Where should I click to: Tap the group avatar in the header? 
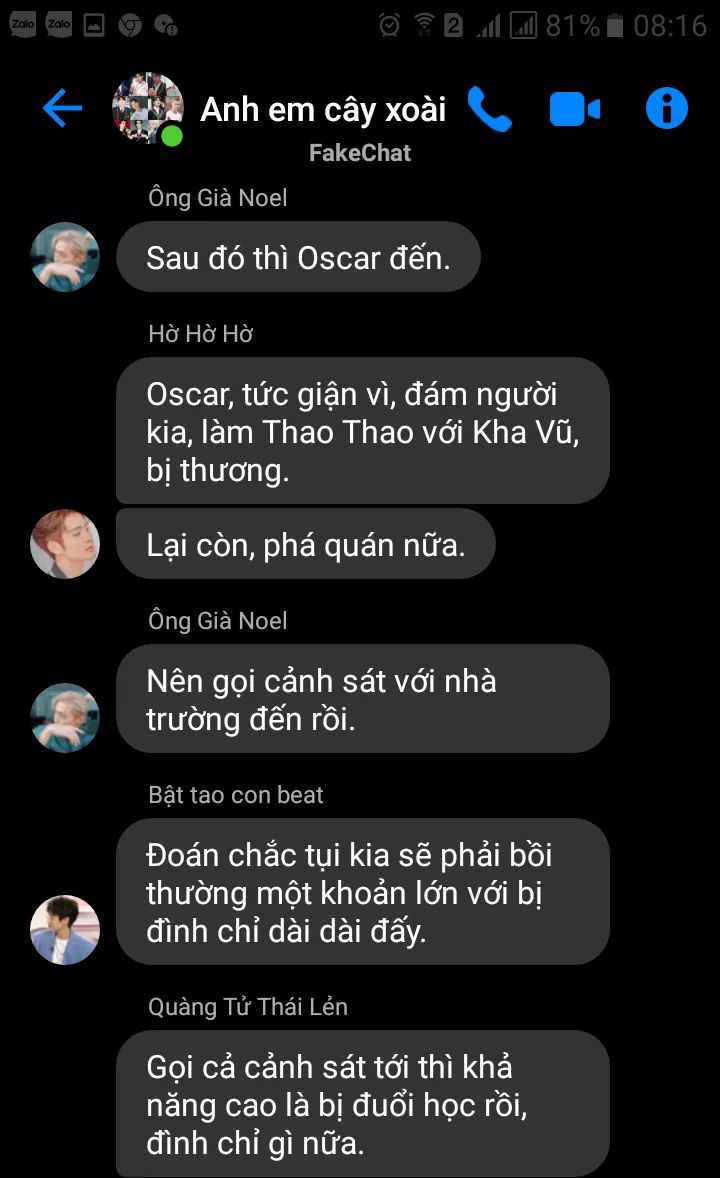pos(147,108)
